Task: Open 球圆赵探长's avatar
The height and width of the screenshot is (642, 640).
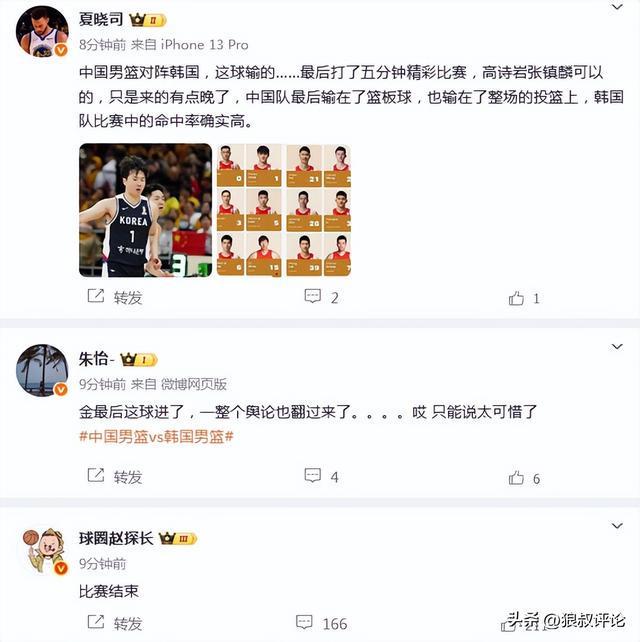Action: [x=42, y=551]
